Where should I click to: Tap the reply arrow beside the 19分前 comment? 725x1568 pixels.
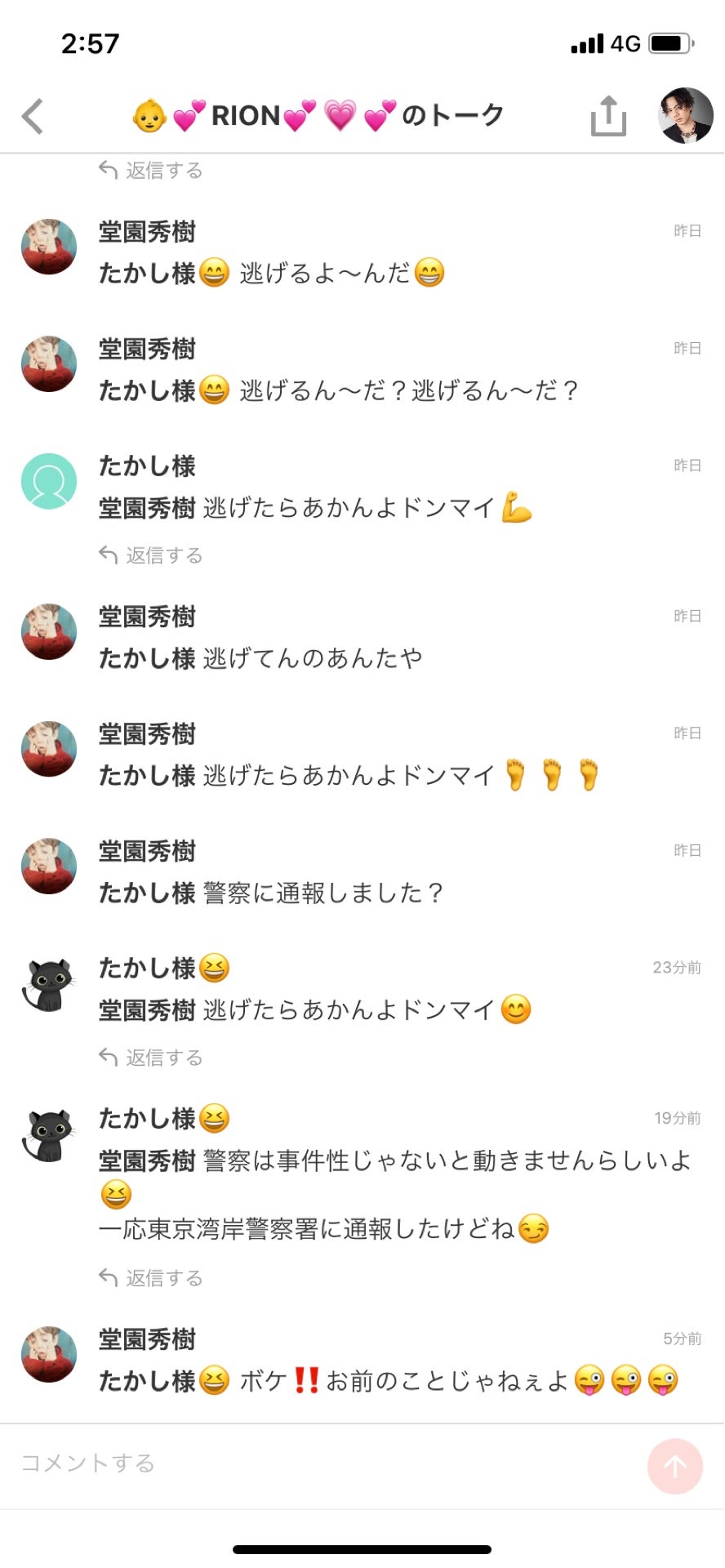tap(106, 1277)
